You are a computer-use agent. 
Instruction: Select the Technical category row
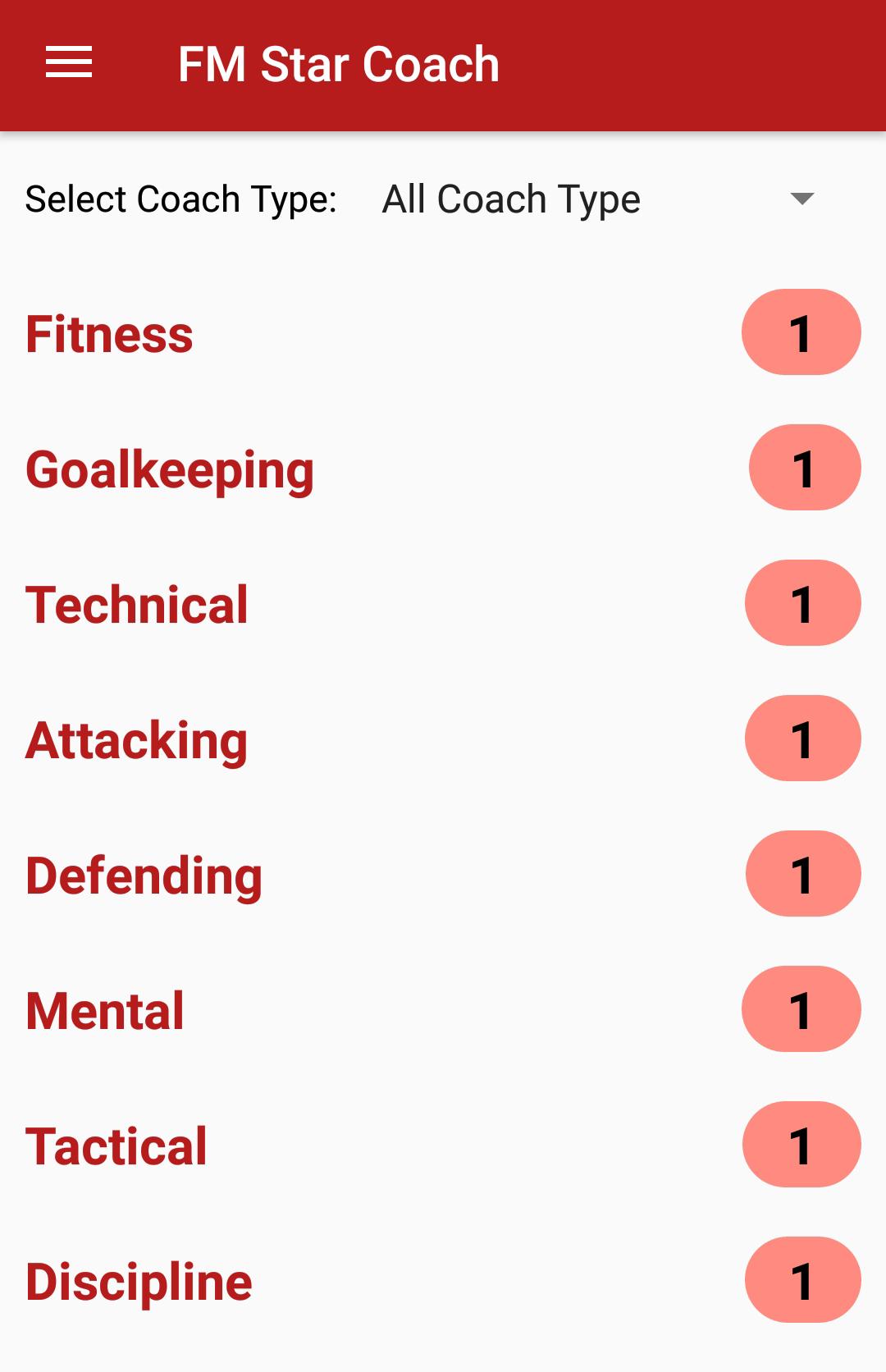pos(136,603)
